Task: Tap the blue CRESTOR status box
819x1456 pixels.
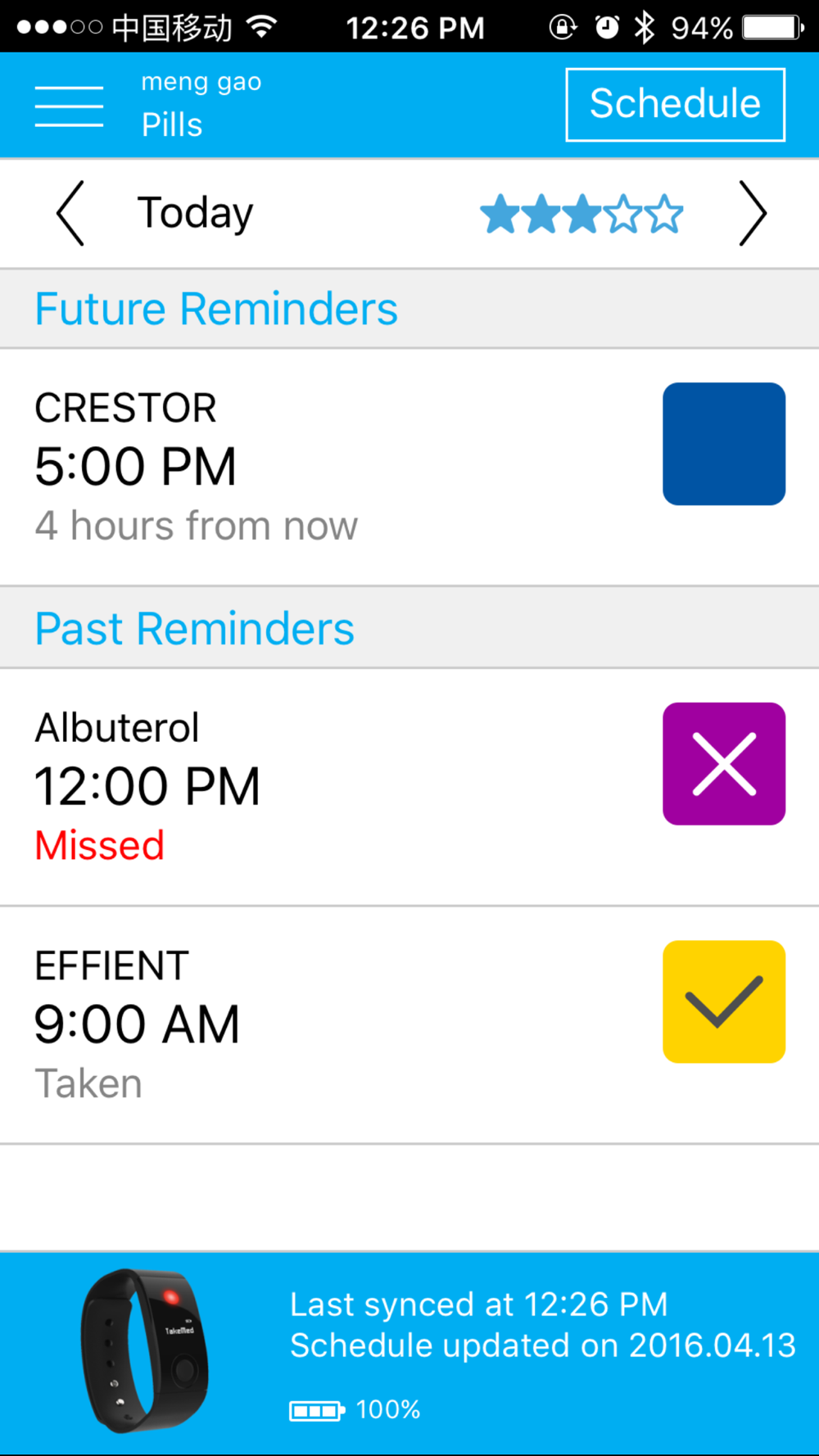Action: tap(724, 444)
